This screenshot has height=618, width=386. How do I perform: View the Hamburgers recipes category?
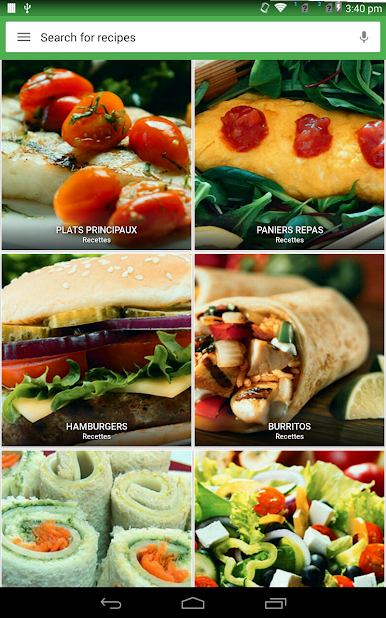pos(97,350)
